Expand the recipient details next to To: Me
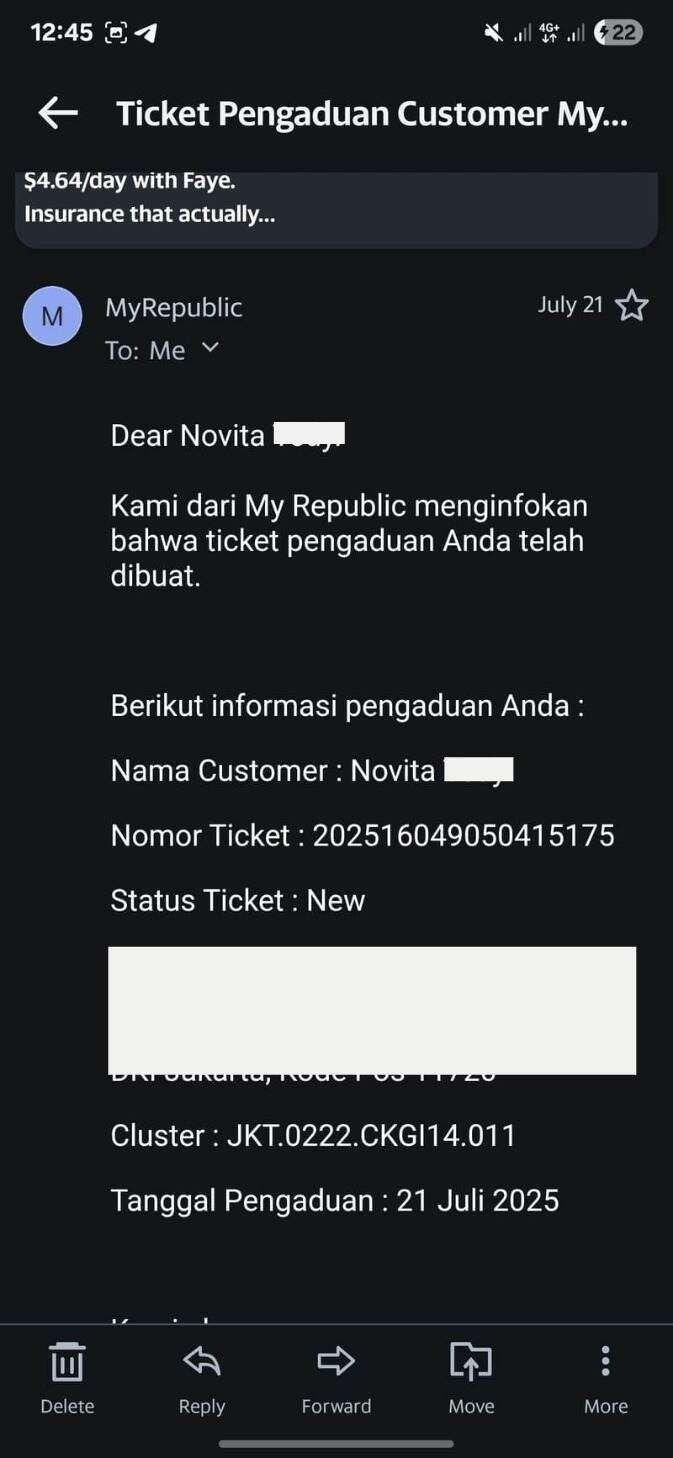This screenshot has width=673, height=1458. 210,348
